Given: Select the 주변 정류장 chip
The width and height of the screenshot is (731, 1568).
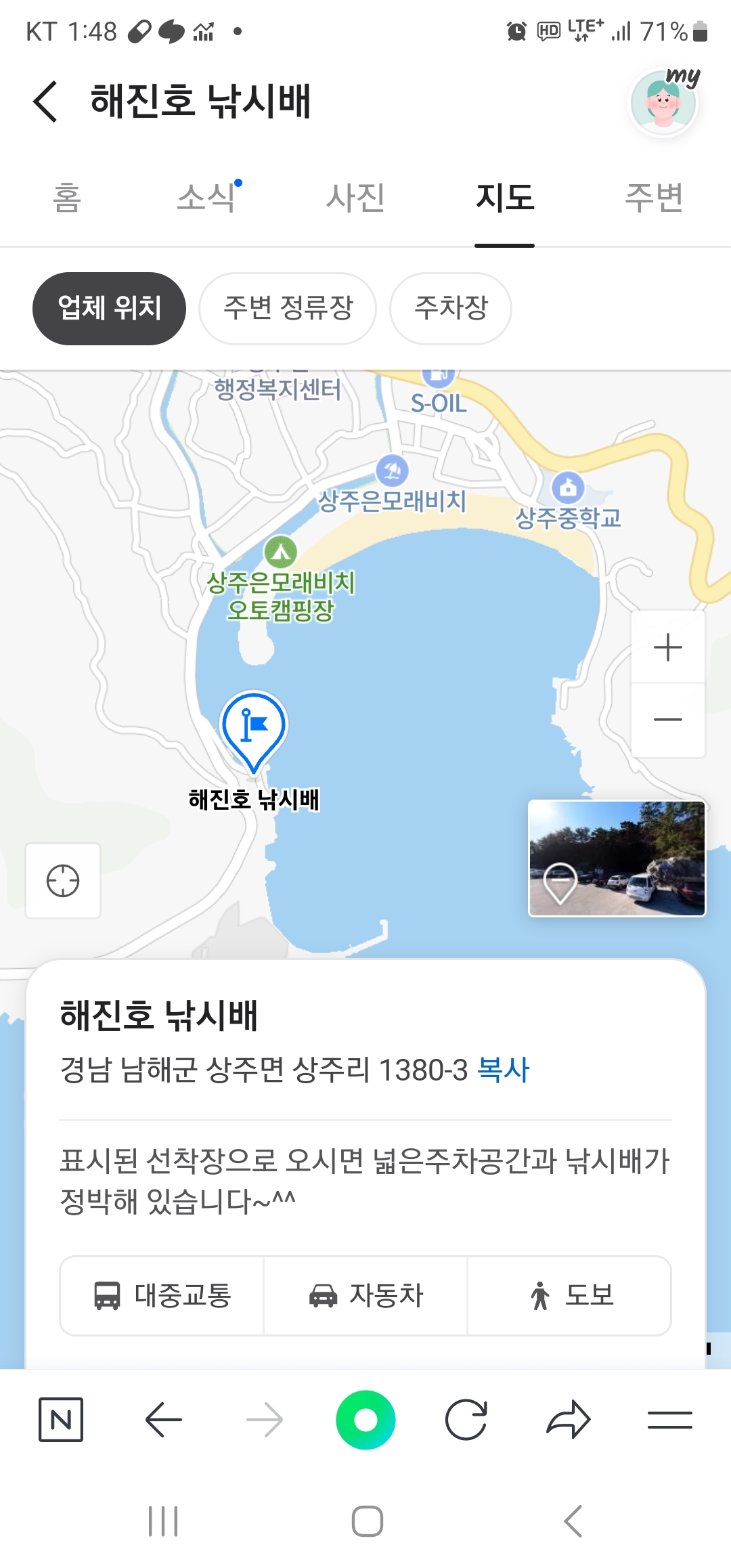Looking at the screenshot, I should (x=288, y=308).
